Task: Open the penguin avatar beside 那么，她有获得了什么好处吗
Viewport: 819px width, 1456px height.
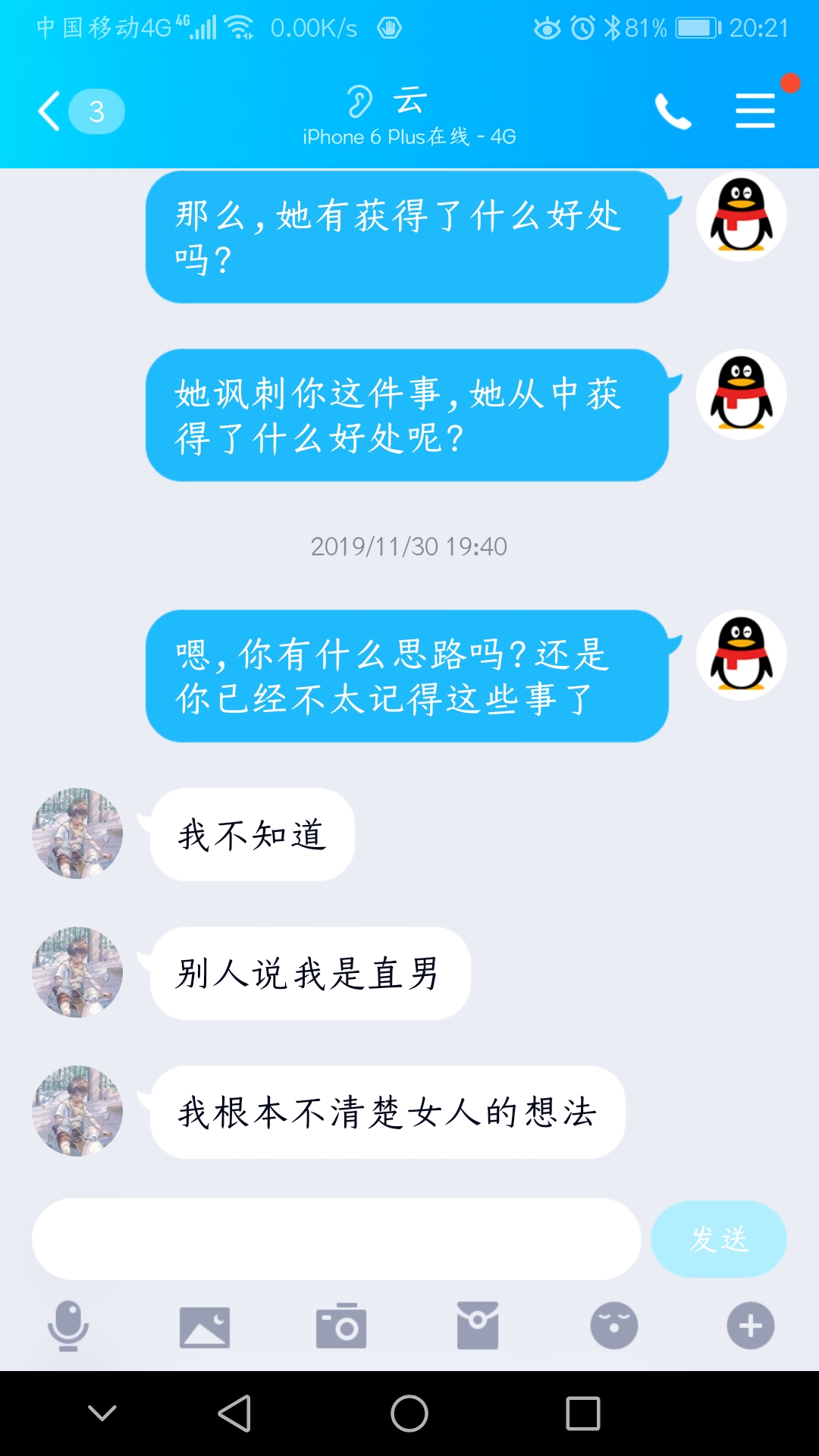Action: [x=742, y=216]
